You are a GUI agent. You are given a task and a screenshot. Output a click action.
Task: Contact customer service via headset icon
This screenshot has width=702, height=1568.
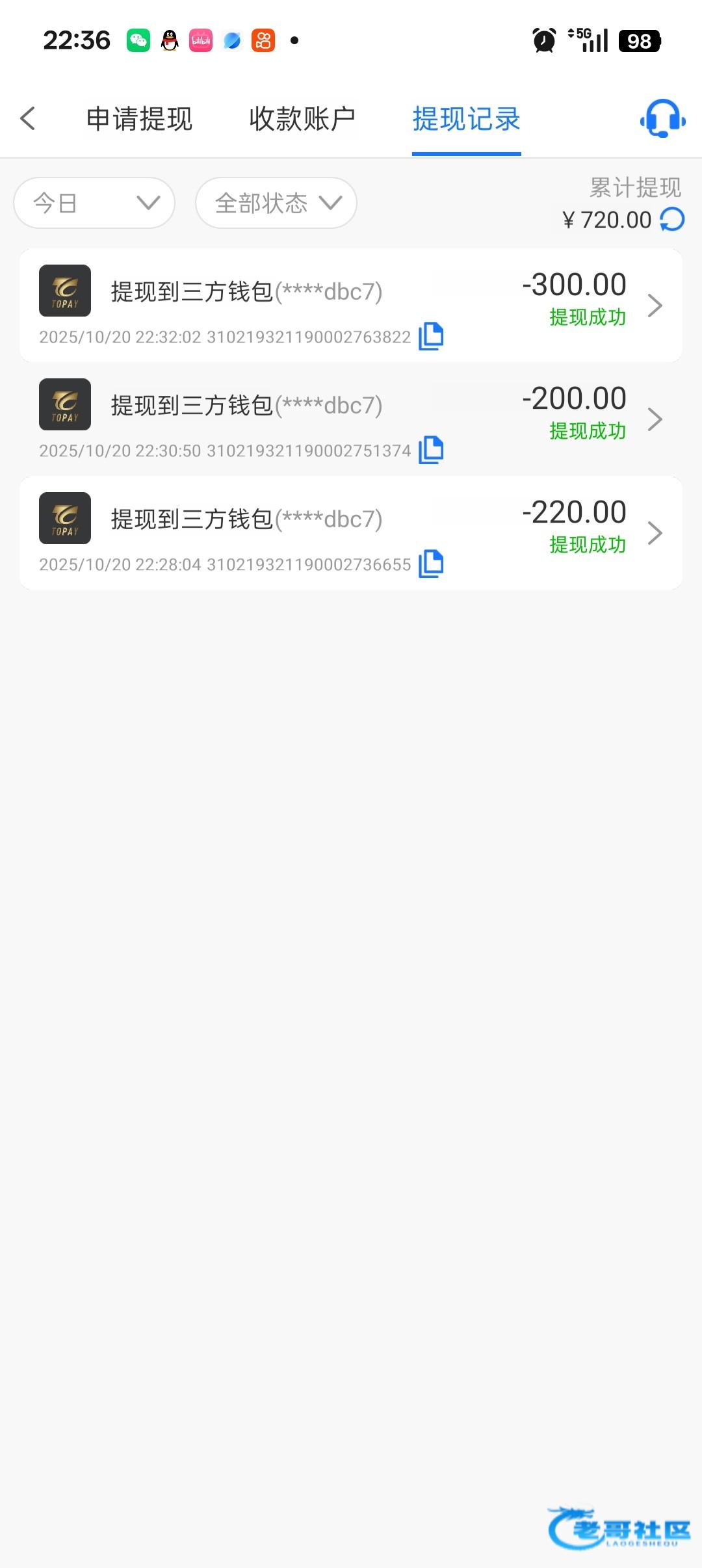click(x=662, y=118)
